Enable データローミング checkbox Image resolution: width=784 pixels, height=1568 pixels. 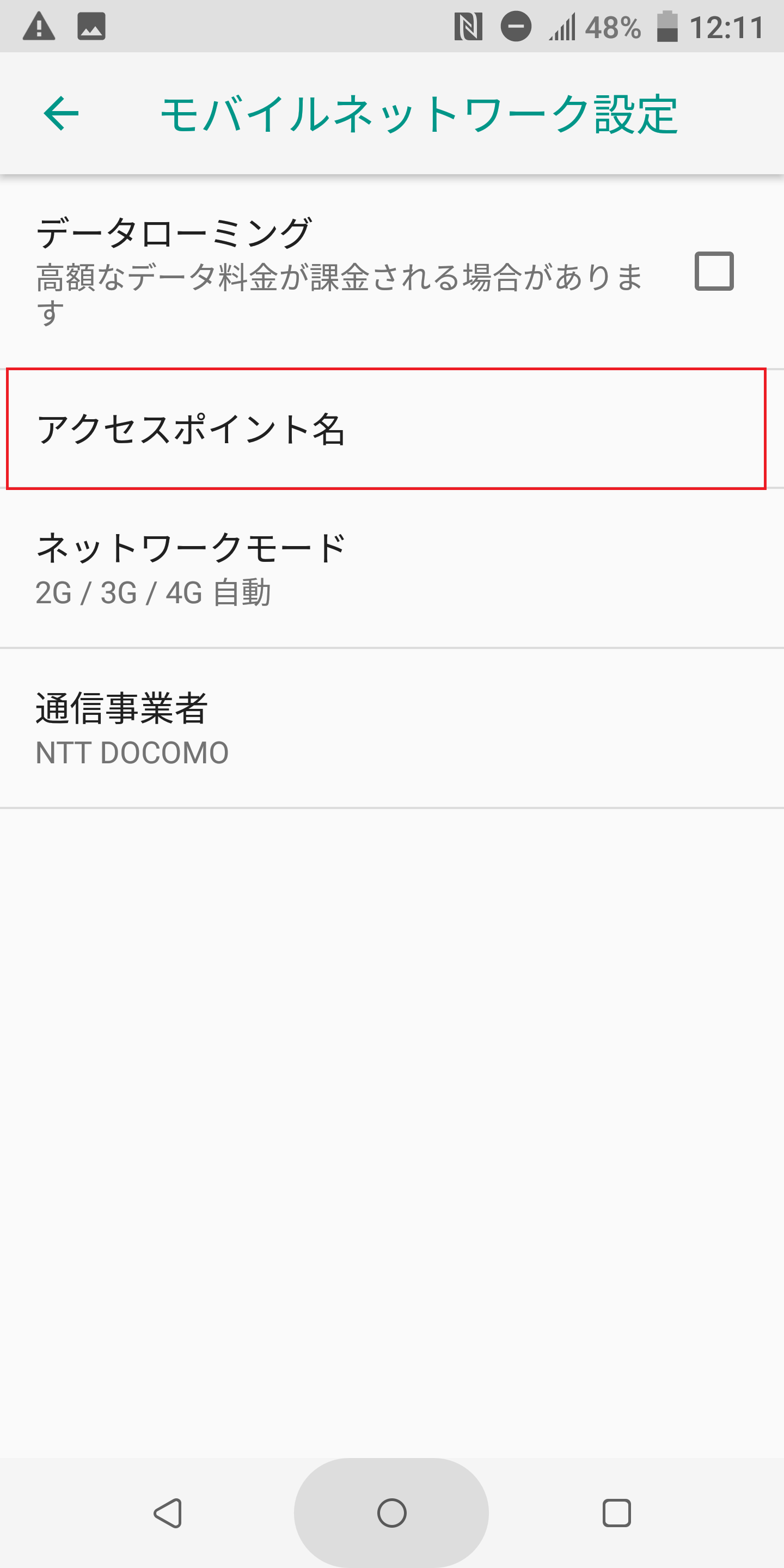pos(715,272)
